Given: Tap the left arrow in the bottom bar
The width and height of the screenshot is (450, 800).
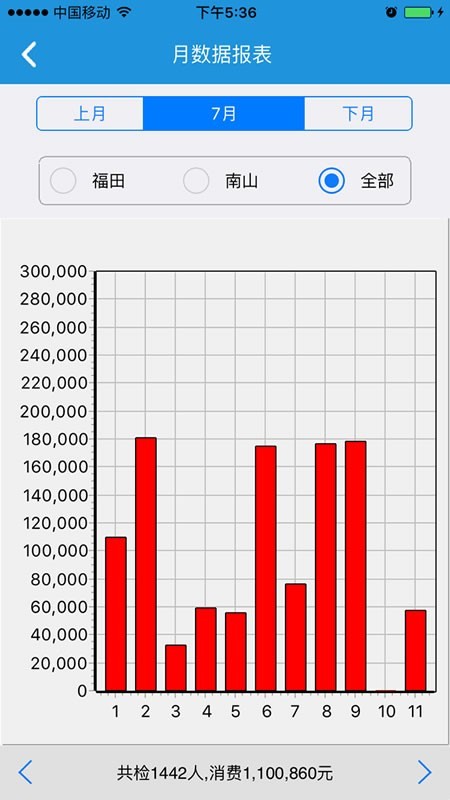Looking at the screenshot, I should click(x=26, y=772).
